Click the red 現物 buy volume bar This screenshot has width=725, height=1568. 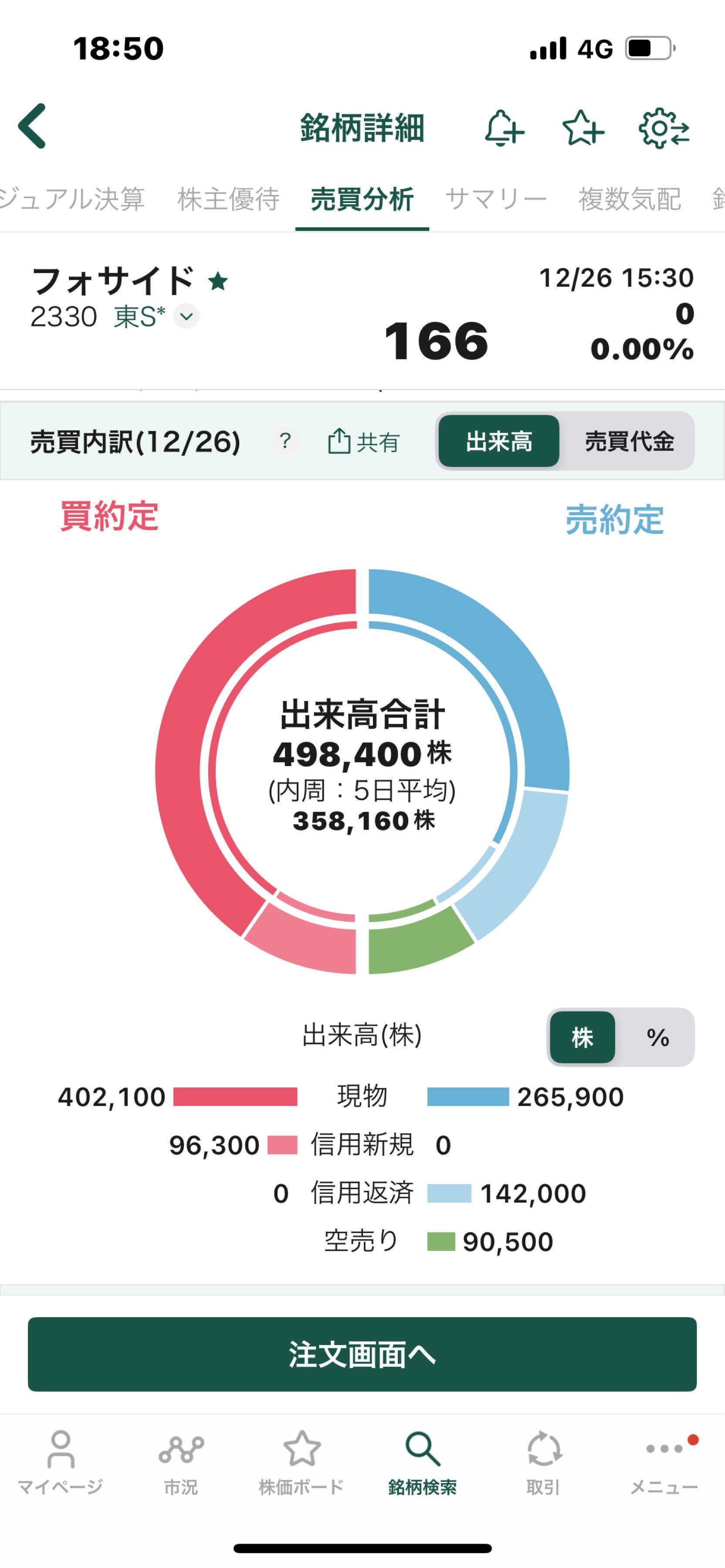point(234,1096)
